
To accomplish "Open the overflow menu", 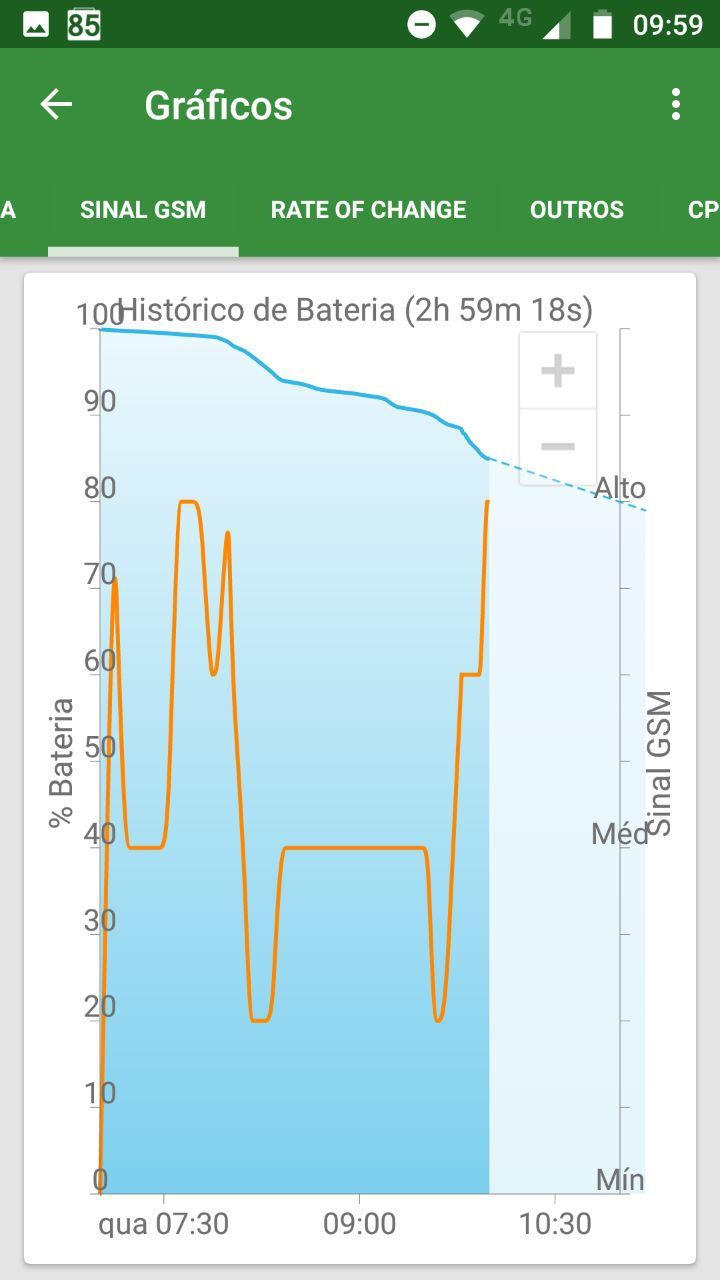I will coord(676,105).
